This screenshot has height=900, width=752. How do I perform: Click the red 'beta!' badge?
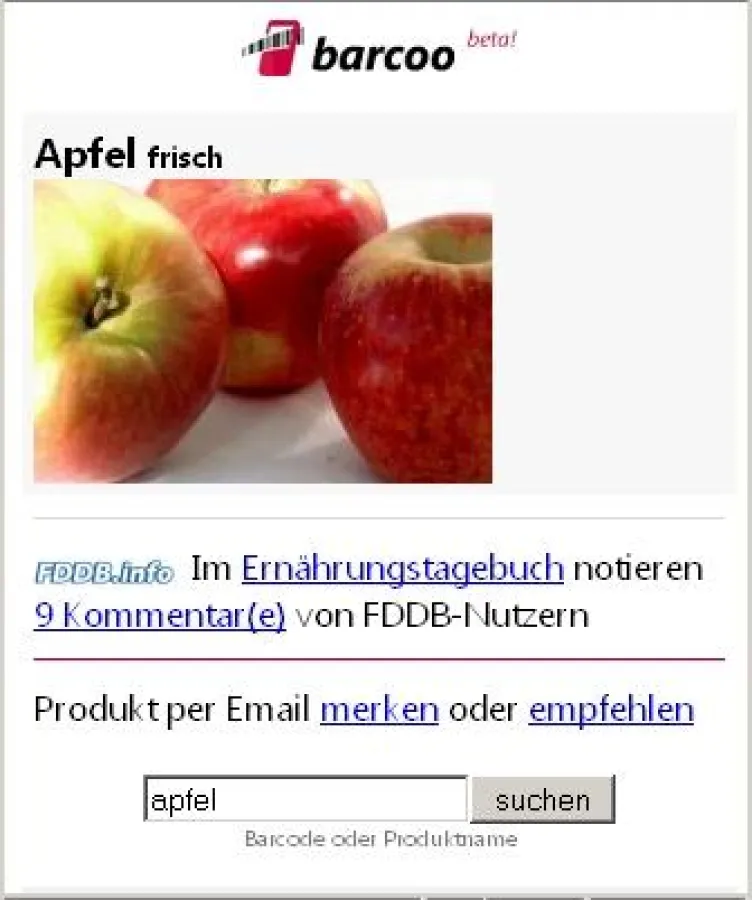[x=492, y=38]
